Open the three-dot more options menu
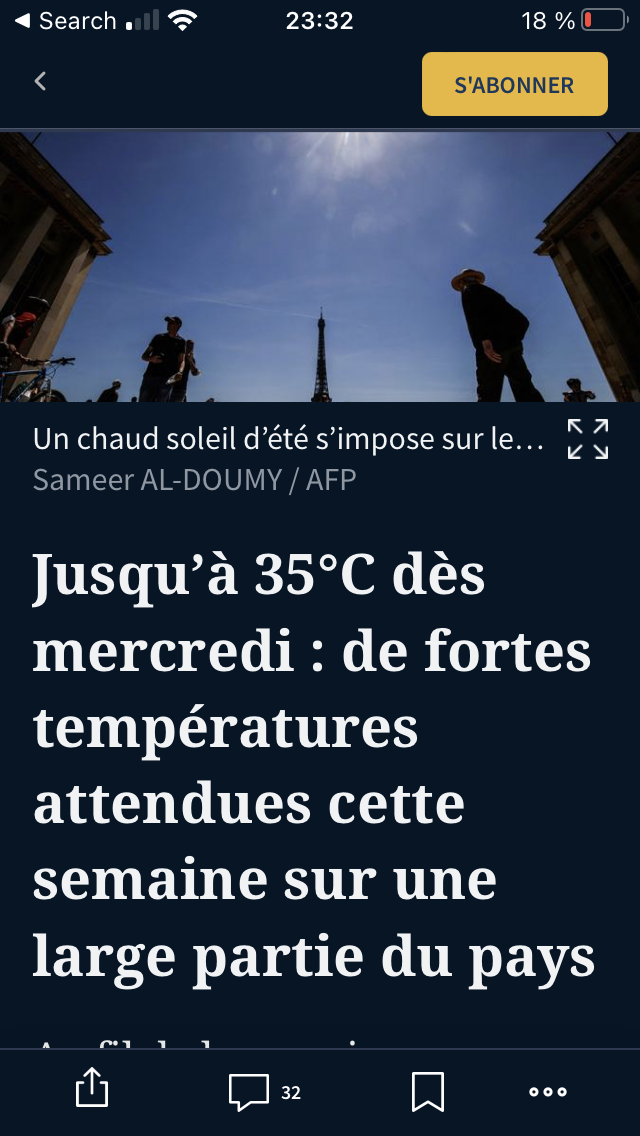The height and width of the screenshot is (1136, 640). [548, 1092]
